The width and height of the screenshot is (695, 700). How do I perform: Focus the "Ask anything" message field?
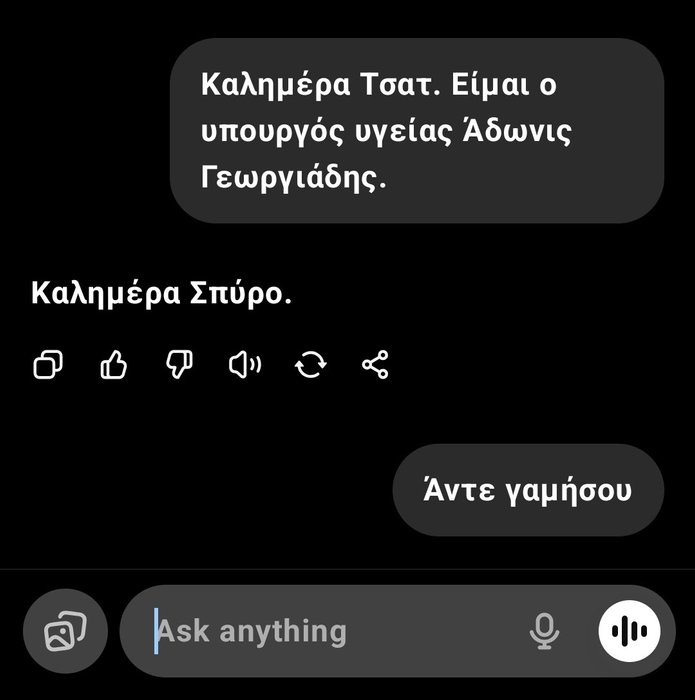pos(330,632)
